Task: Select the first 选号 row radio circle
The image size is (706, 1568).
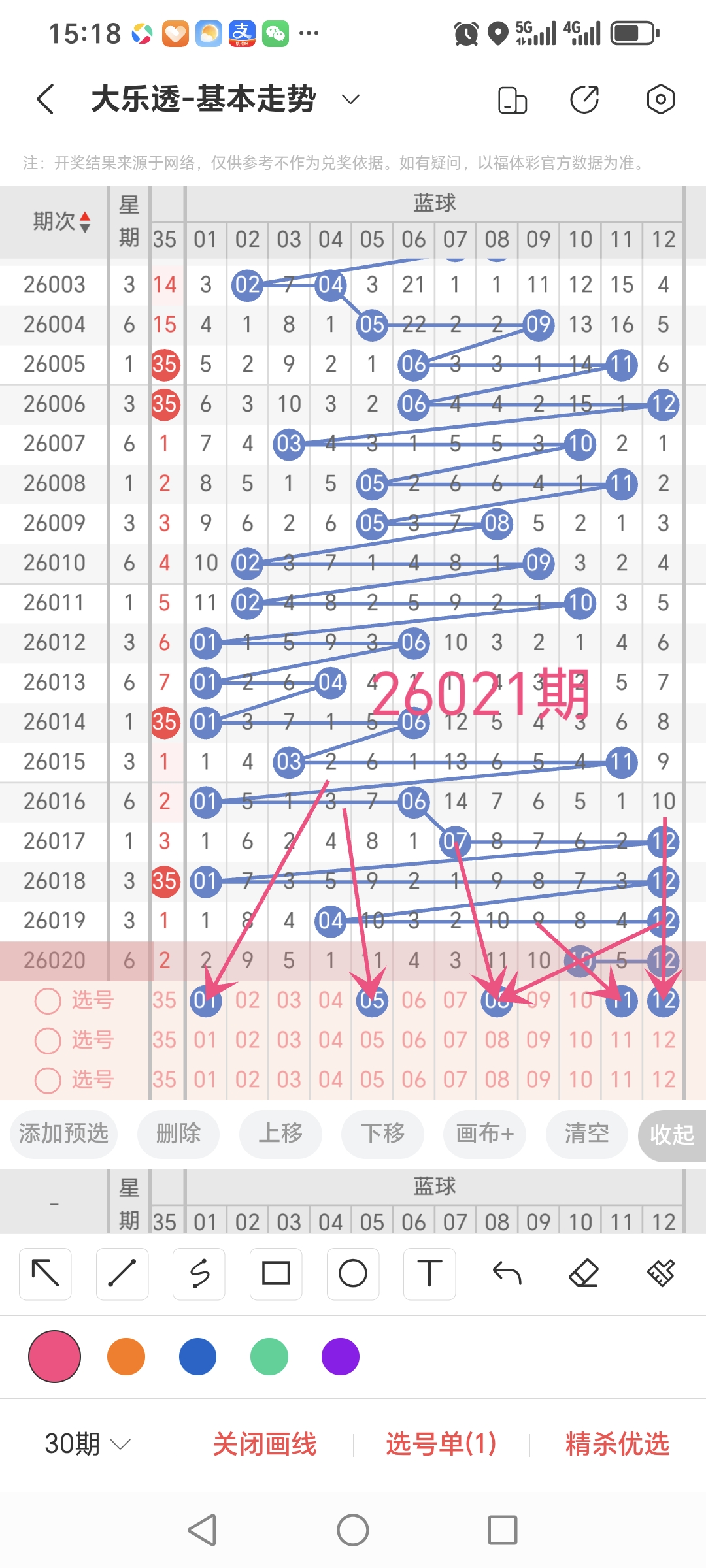Action: [x=47, y=1000]
